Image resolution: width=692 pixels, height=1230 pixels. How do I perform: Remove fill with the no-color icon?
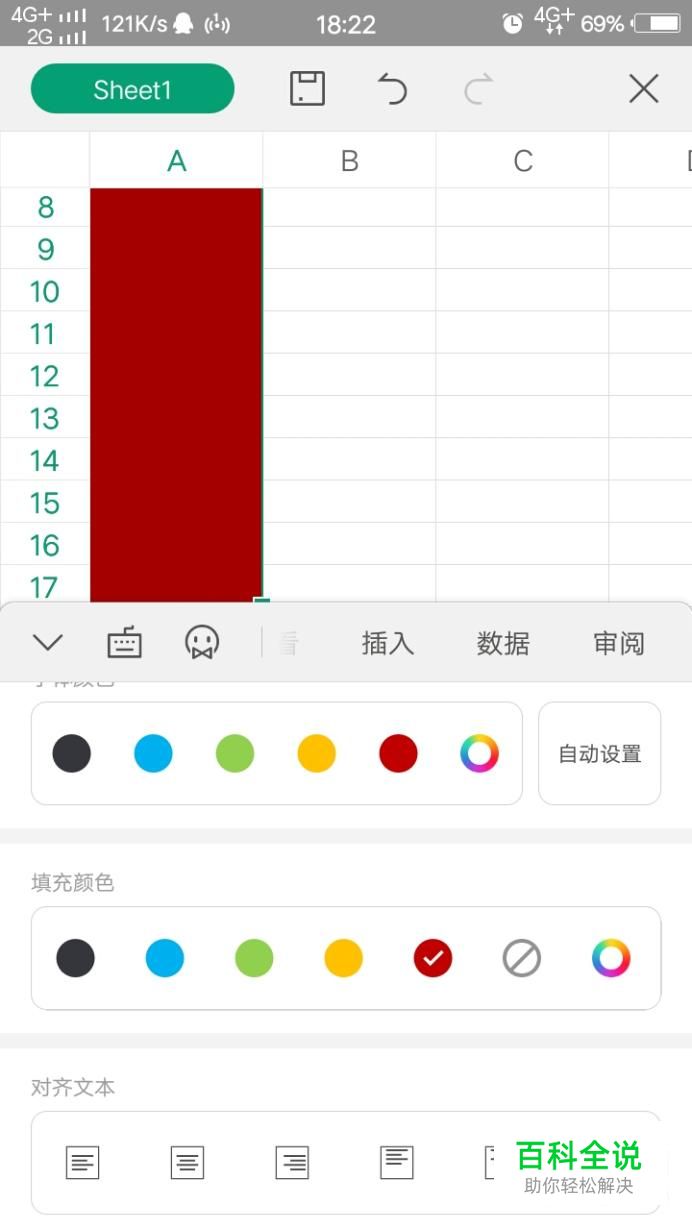(x=521, y=958)
